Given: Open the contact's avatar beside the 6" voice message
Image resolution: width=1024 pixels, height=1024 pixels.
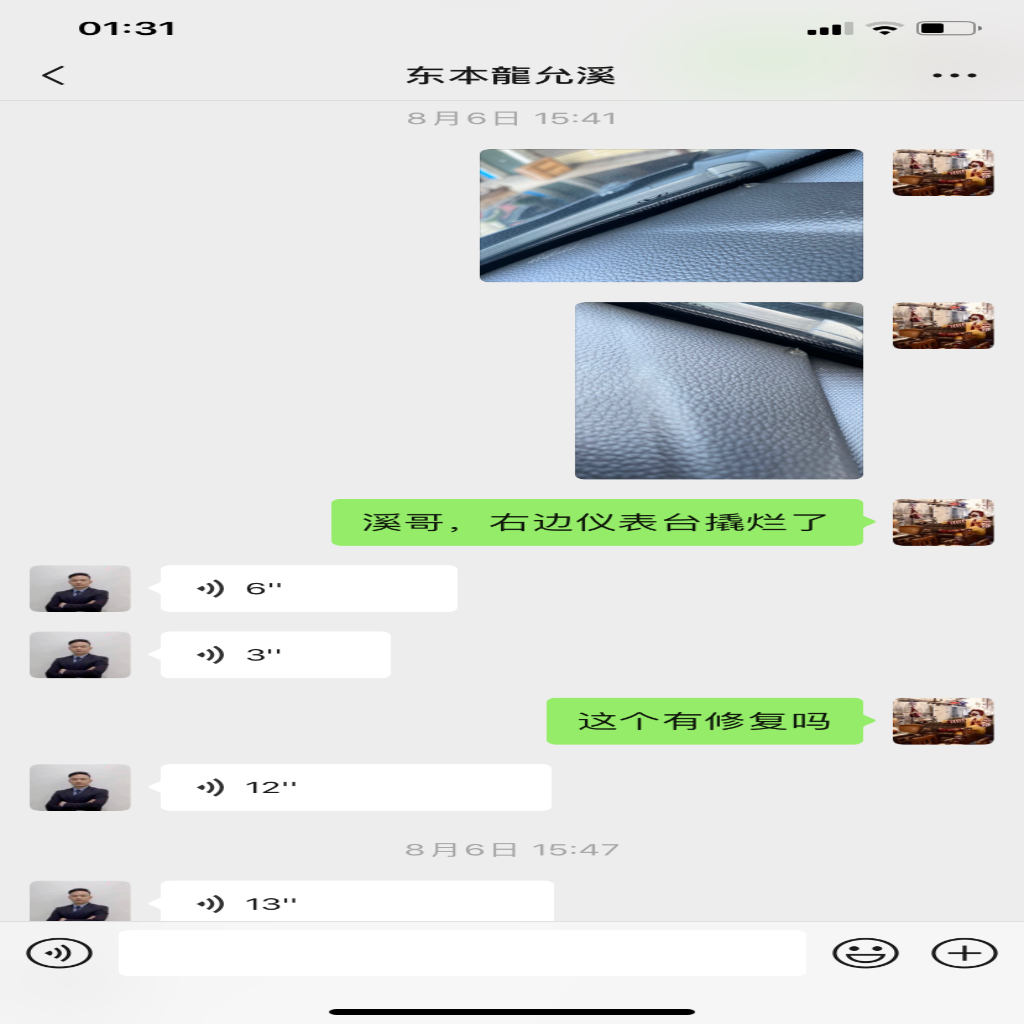Looking at the screenshot, I should pyautogui.click(x=80, y=588).
